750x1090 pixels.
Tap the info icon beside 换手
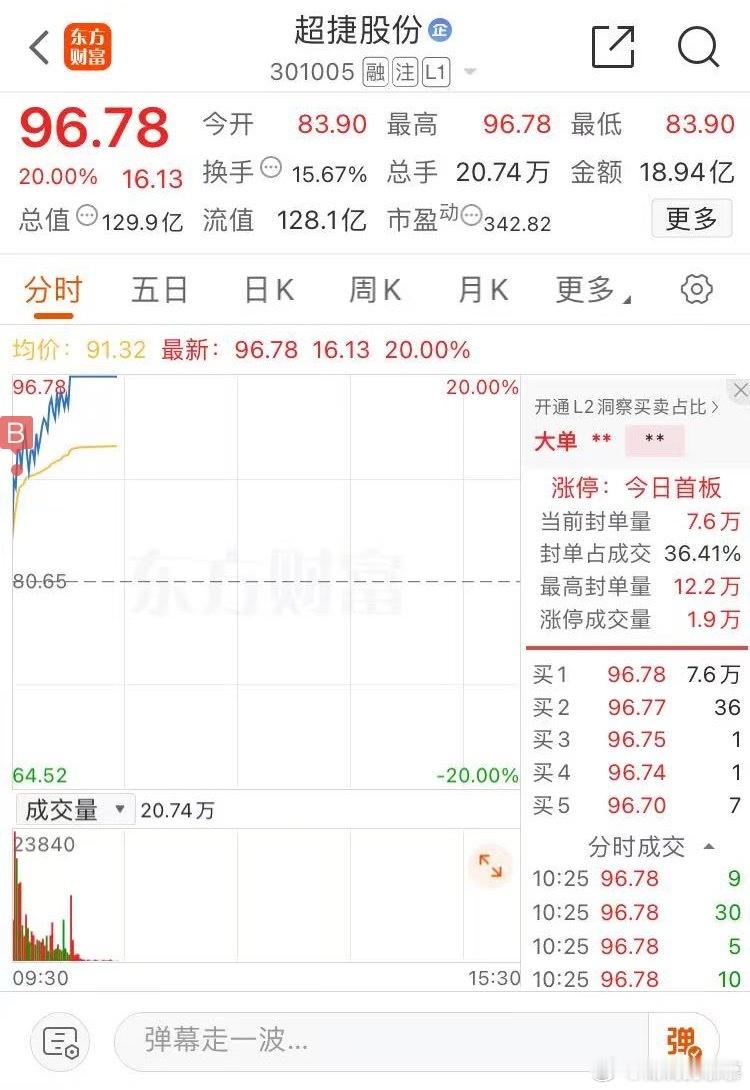pyautogui.click(x=269, y=171)
